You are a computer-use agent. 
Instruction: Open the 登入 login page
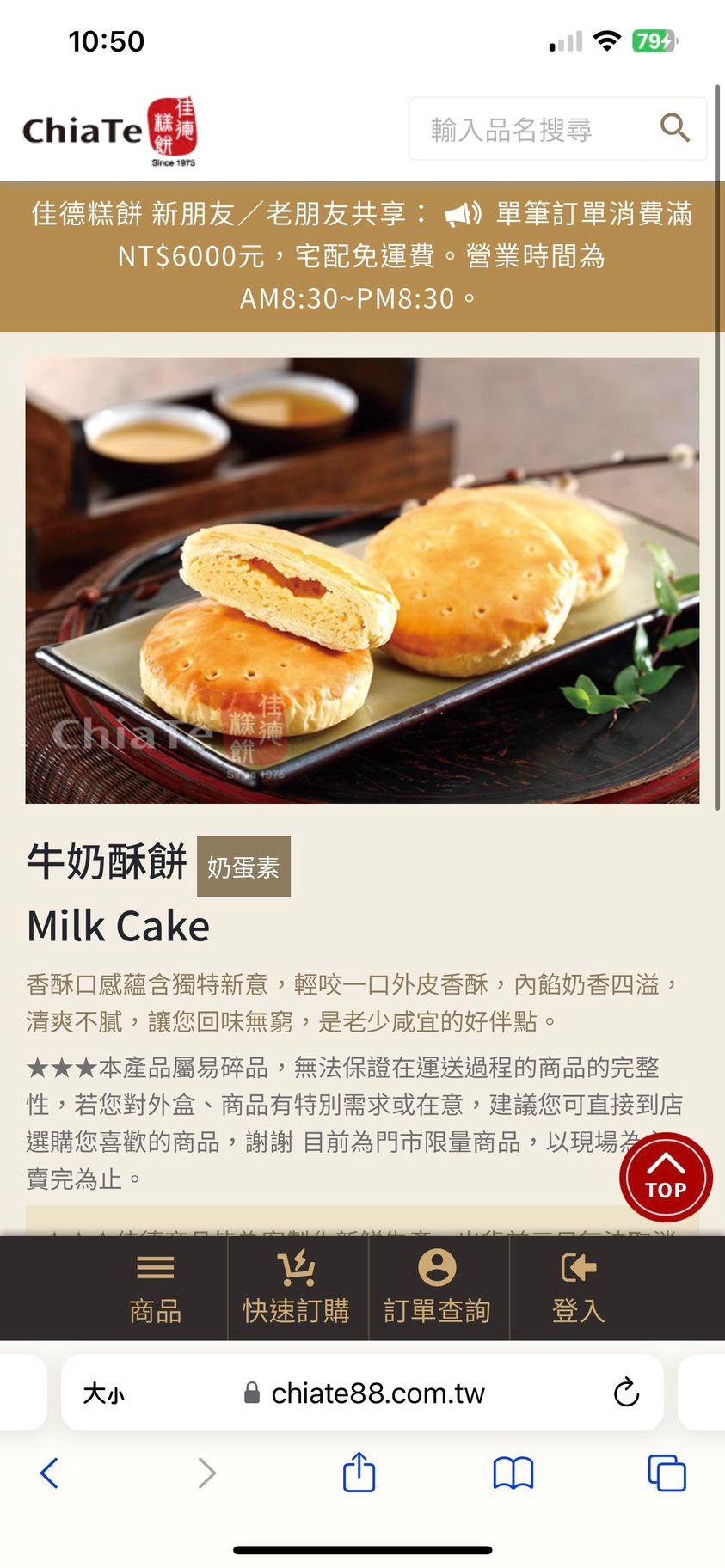pos(579,1288)
